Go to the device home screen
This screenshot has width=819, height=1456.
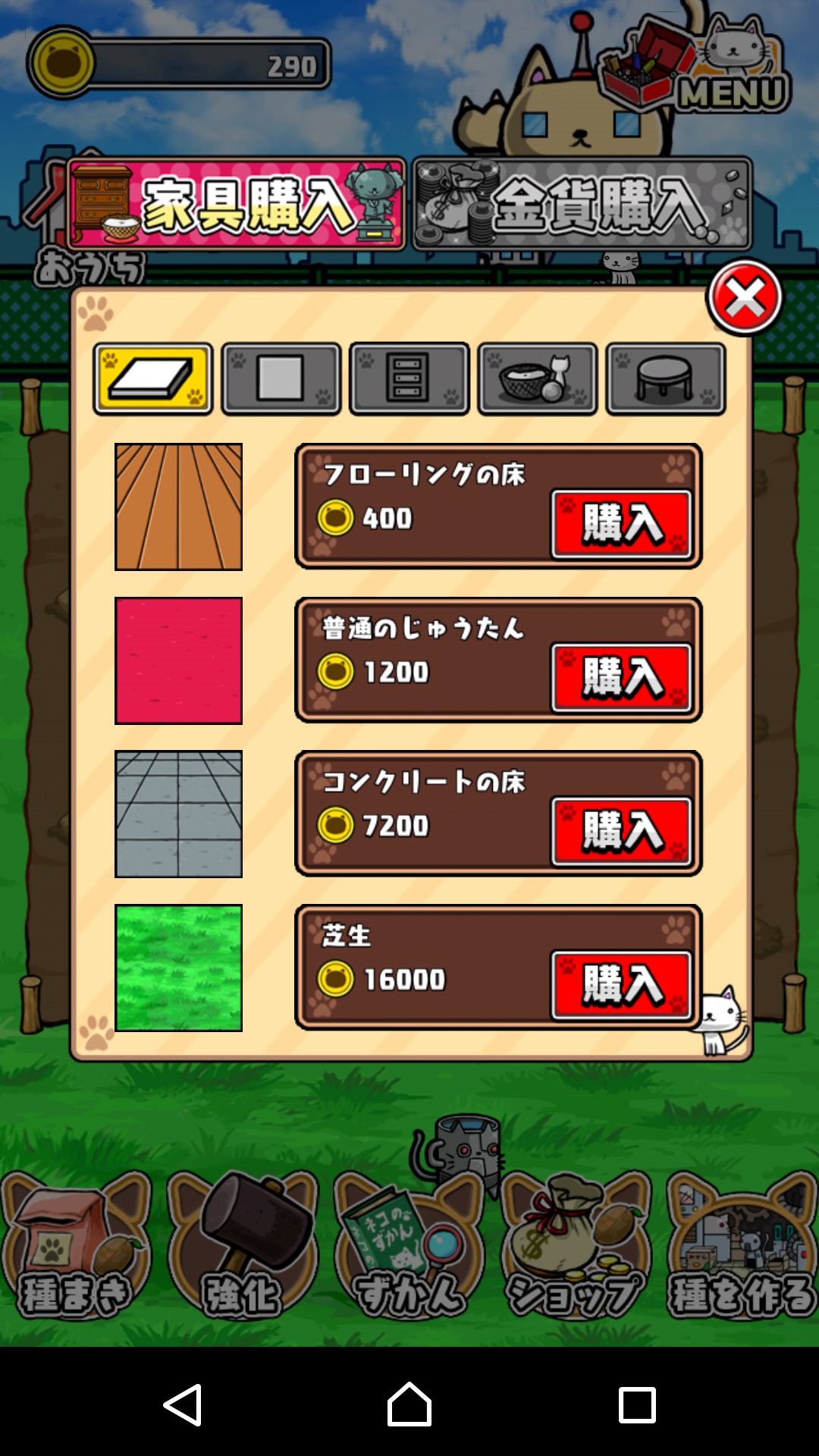click(409, 1404)
